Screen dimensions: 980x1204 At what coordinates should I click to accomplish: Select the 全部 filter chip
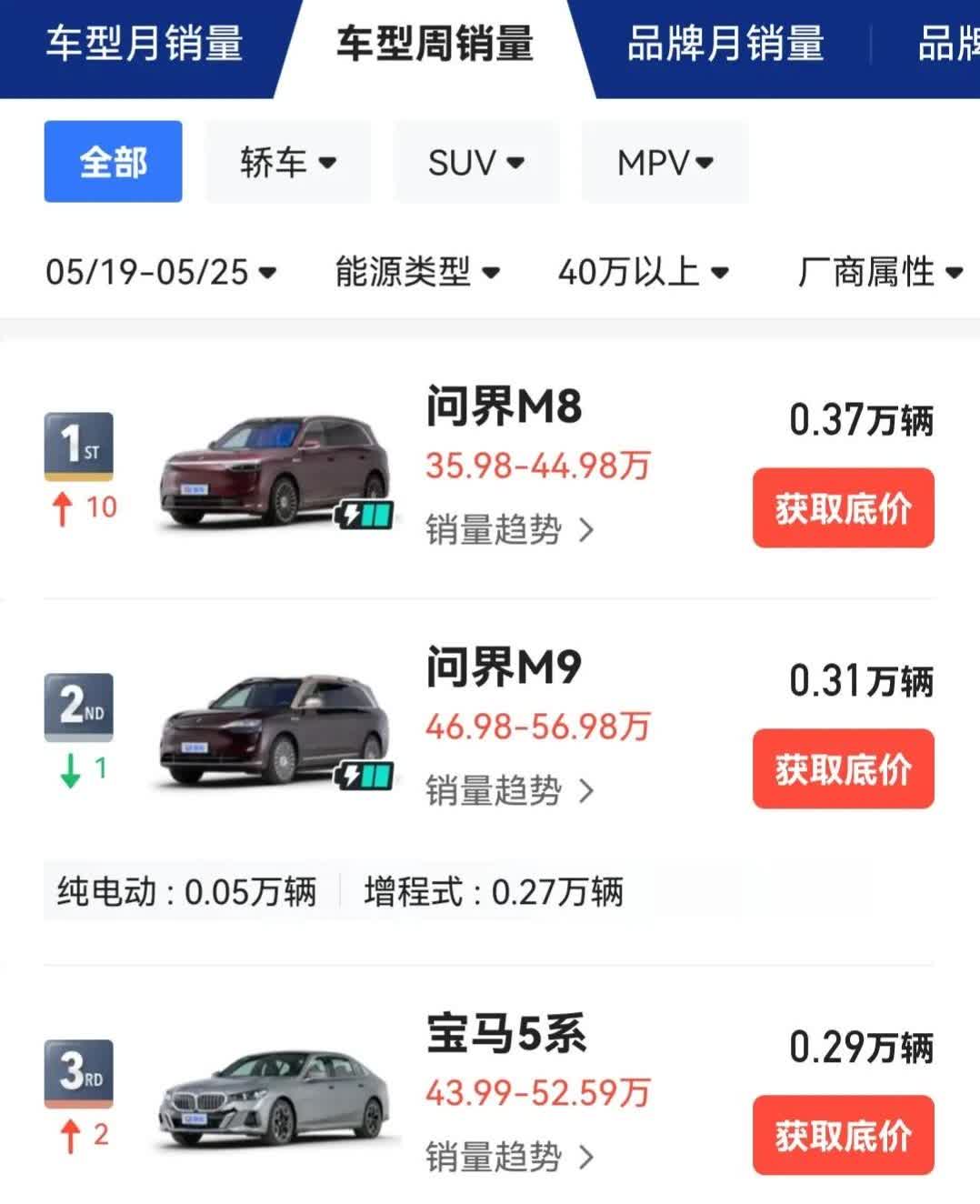113,162
